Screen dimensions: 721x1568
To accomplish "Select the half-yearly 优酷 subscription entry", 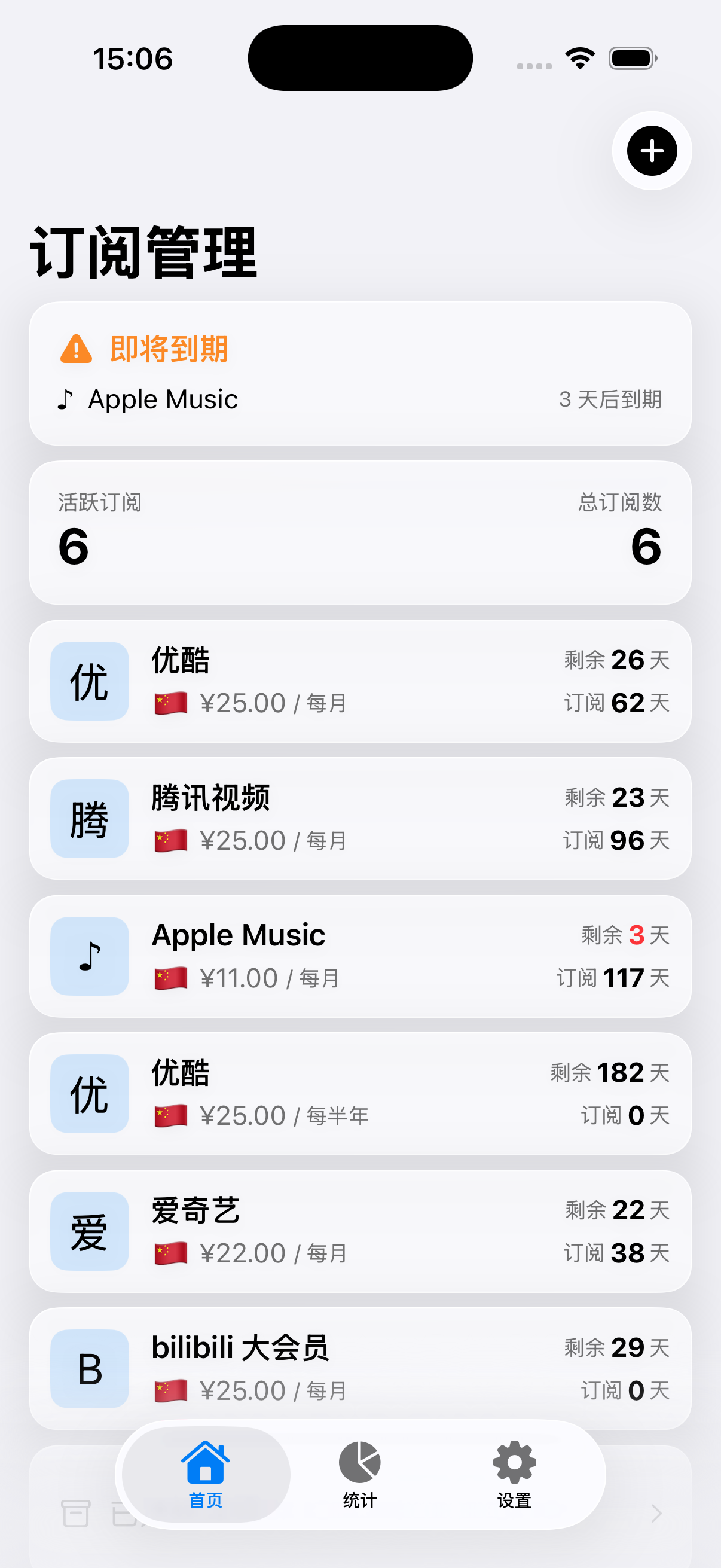I will (x=359, y=1093).
